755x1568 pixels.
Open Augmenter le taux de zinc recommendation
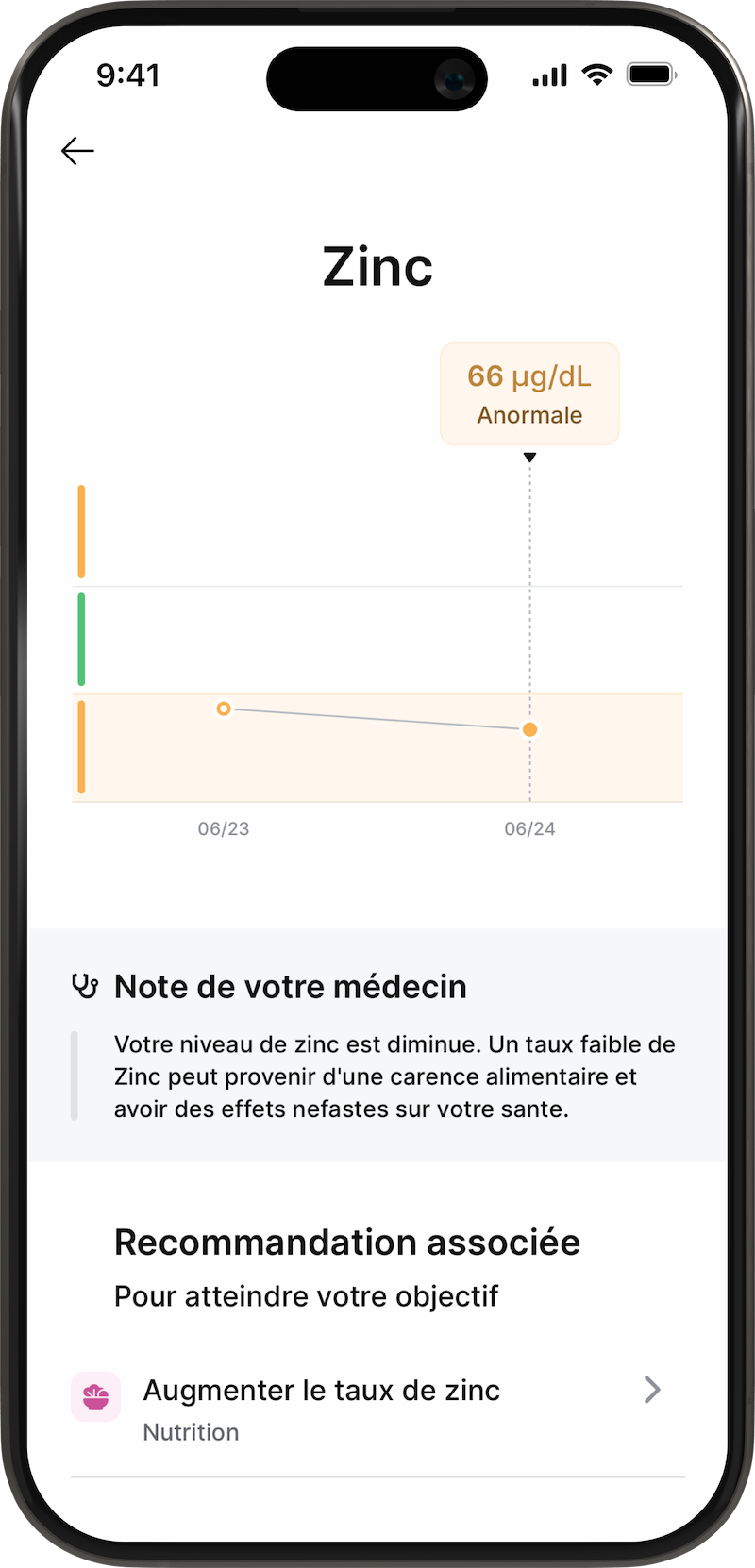377,1408
